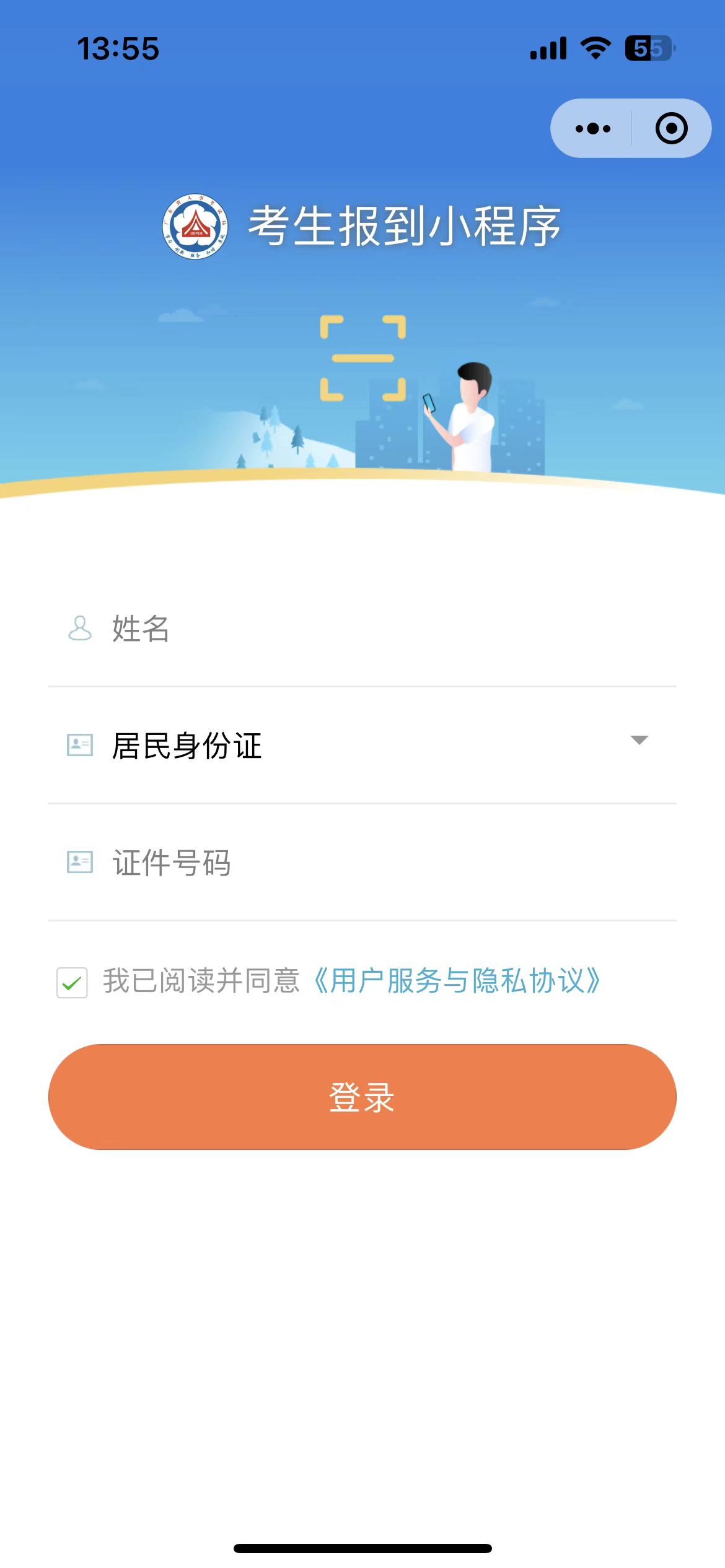Viewport: 725px width, 1568px height.
Task: Tap the 登录 login button
Action: pyautogui.click(x=362, y=1097)
